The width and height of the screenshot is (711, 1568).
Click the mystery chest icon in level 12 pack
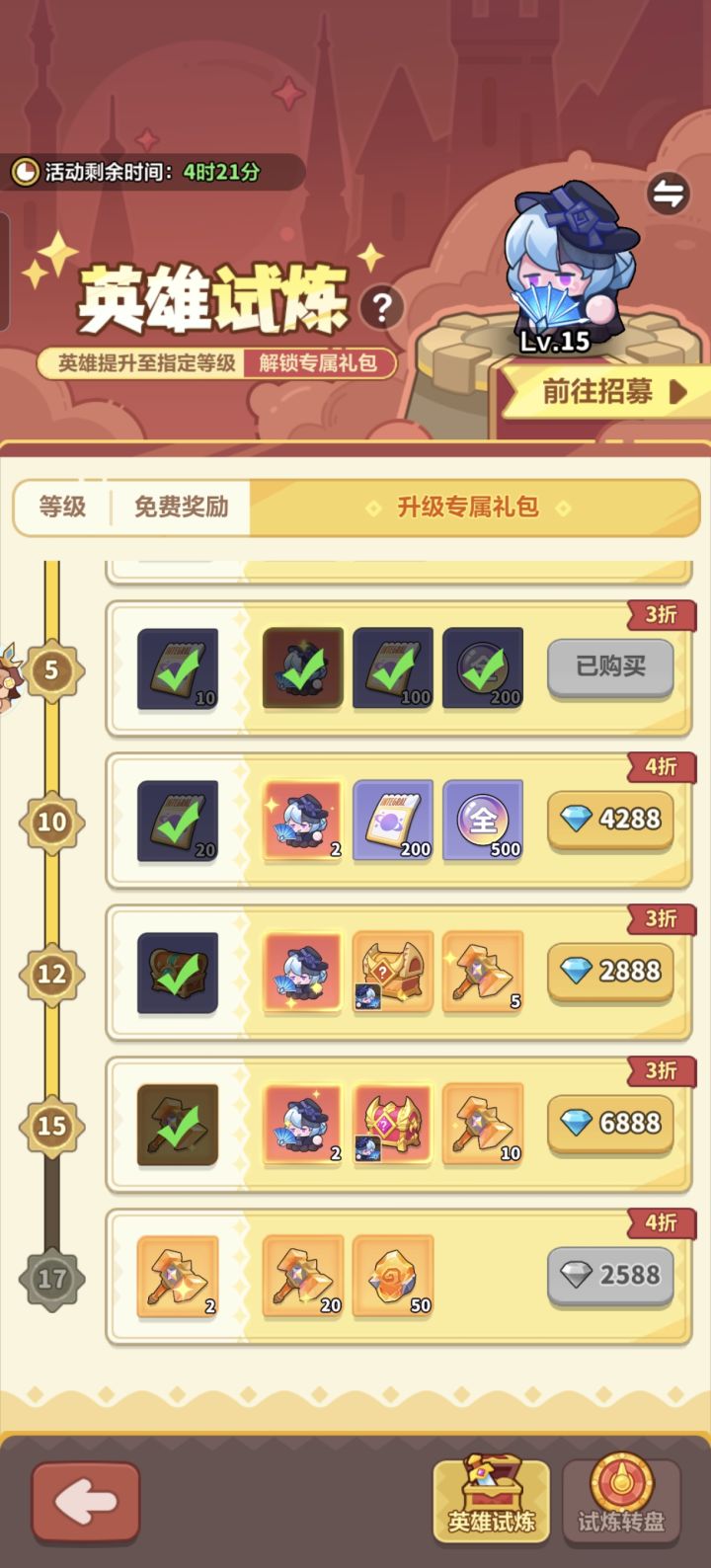(392, 973)
